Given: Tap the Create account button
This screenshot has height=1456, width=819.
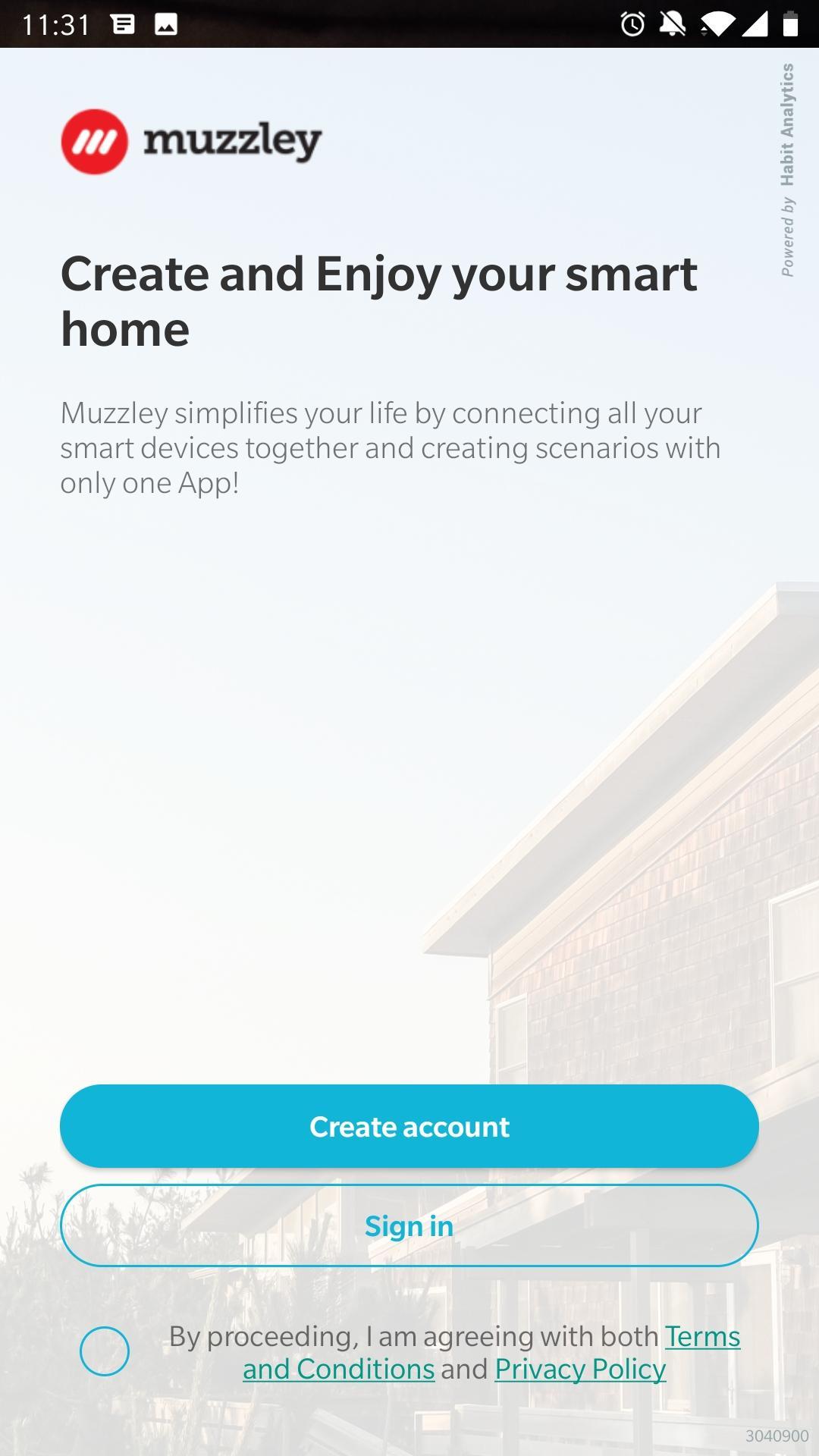Looking at the screenshot, I should point(409,1126).
